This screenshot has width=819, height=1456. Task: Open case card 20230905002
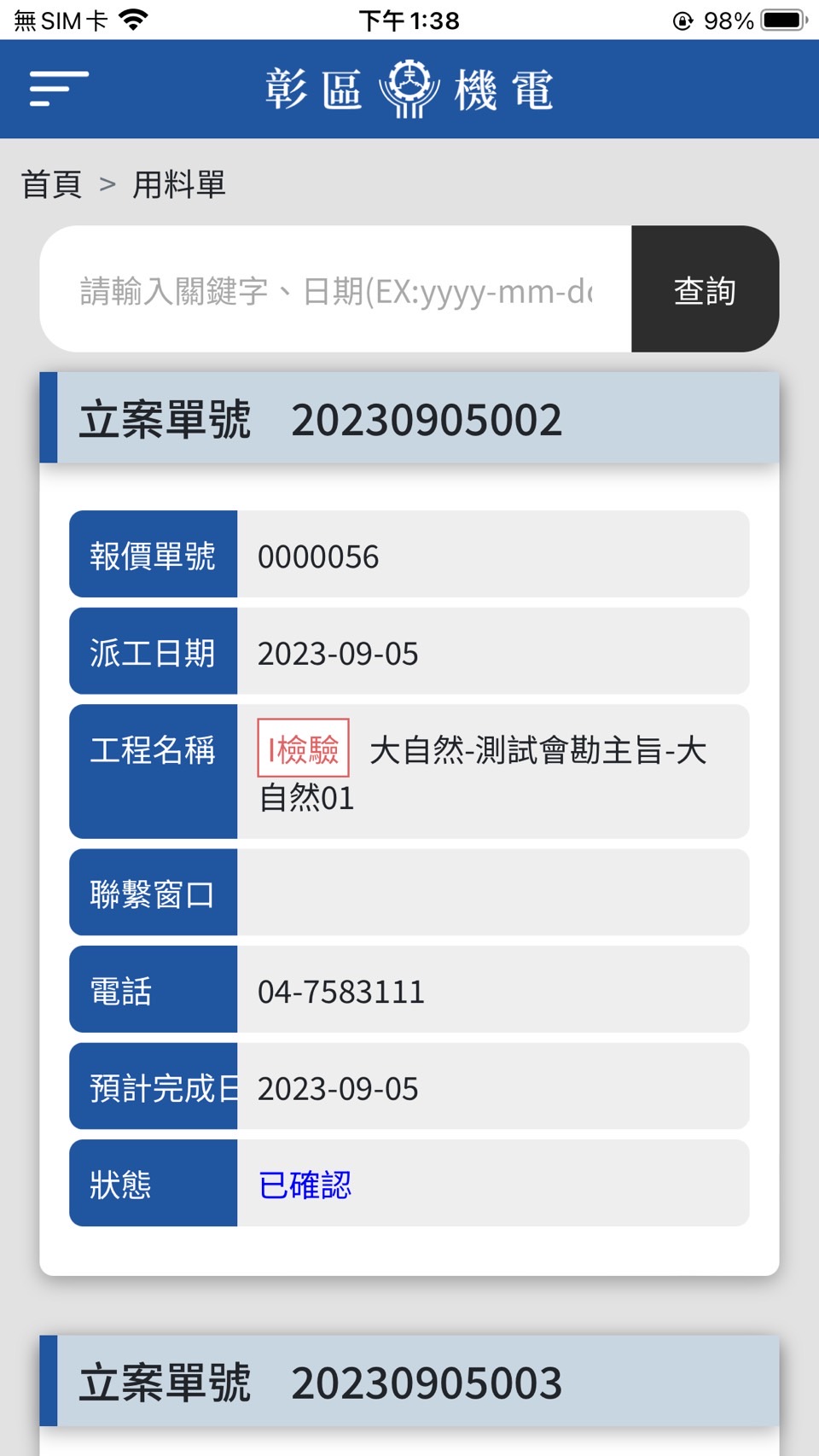click(409, 419)
